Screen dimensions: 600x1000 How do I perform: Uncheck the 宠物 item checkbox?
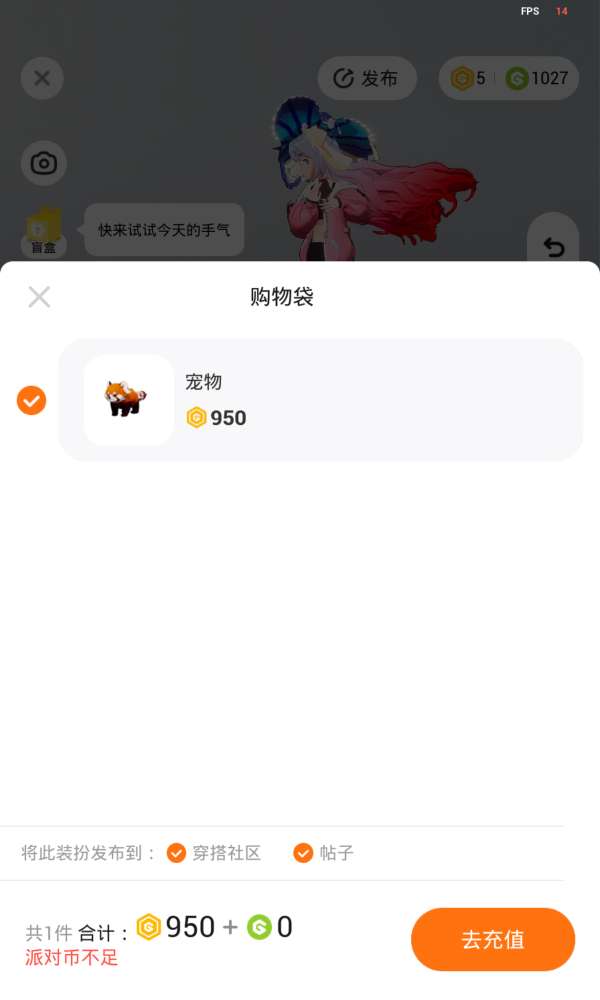pos(32,401)
